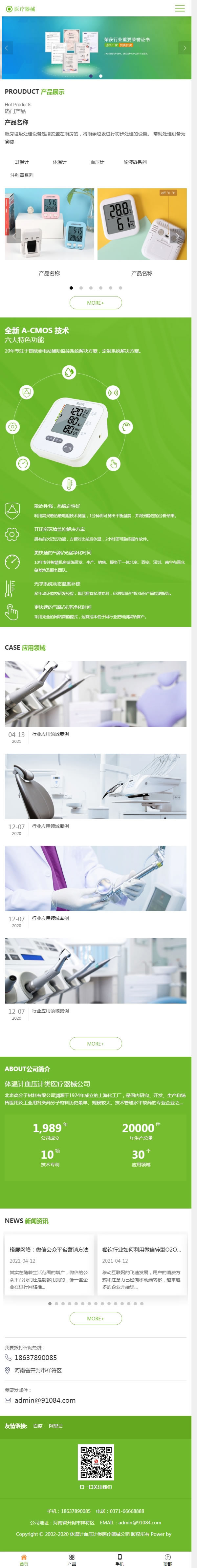The width and height of the screenshot is (197, 1568).
Task: Tap MORE+ under product showcase
Action: (96, 302)
